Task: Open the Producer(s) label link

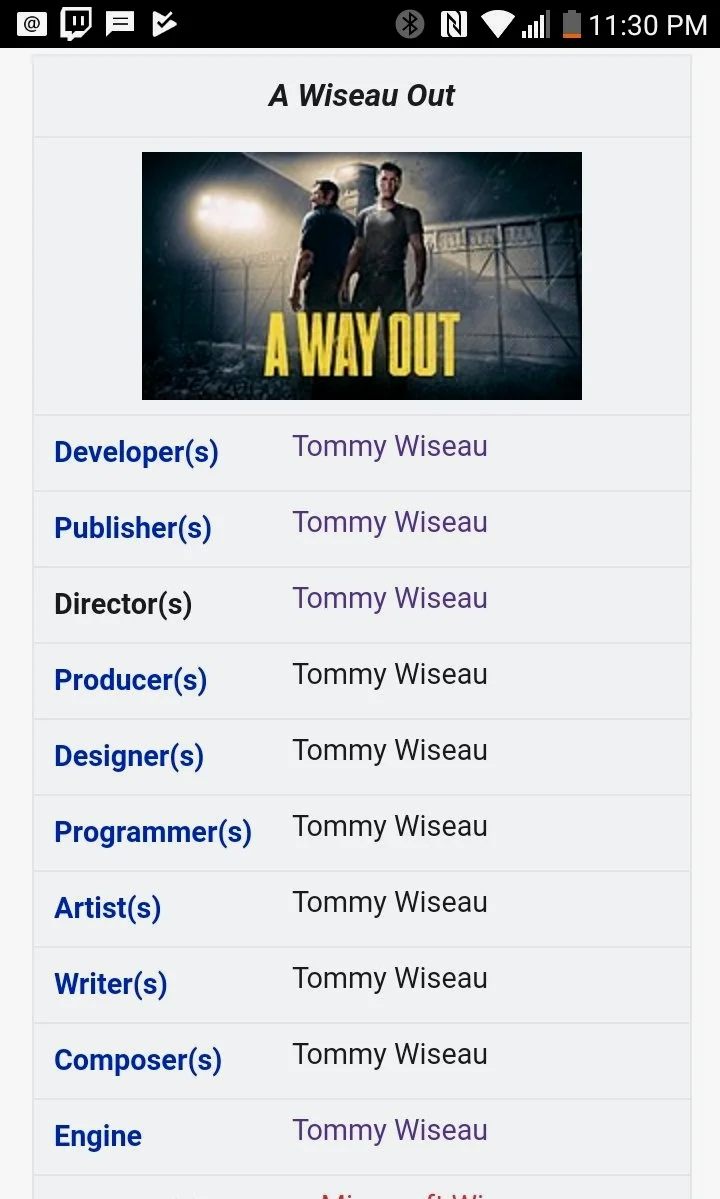Action: pos(131,680)
